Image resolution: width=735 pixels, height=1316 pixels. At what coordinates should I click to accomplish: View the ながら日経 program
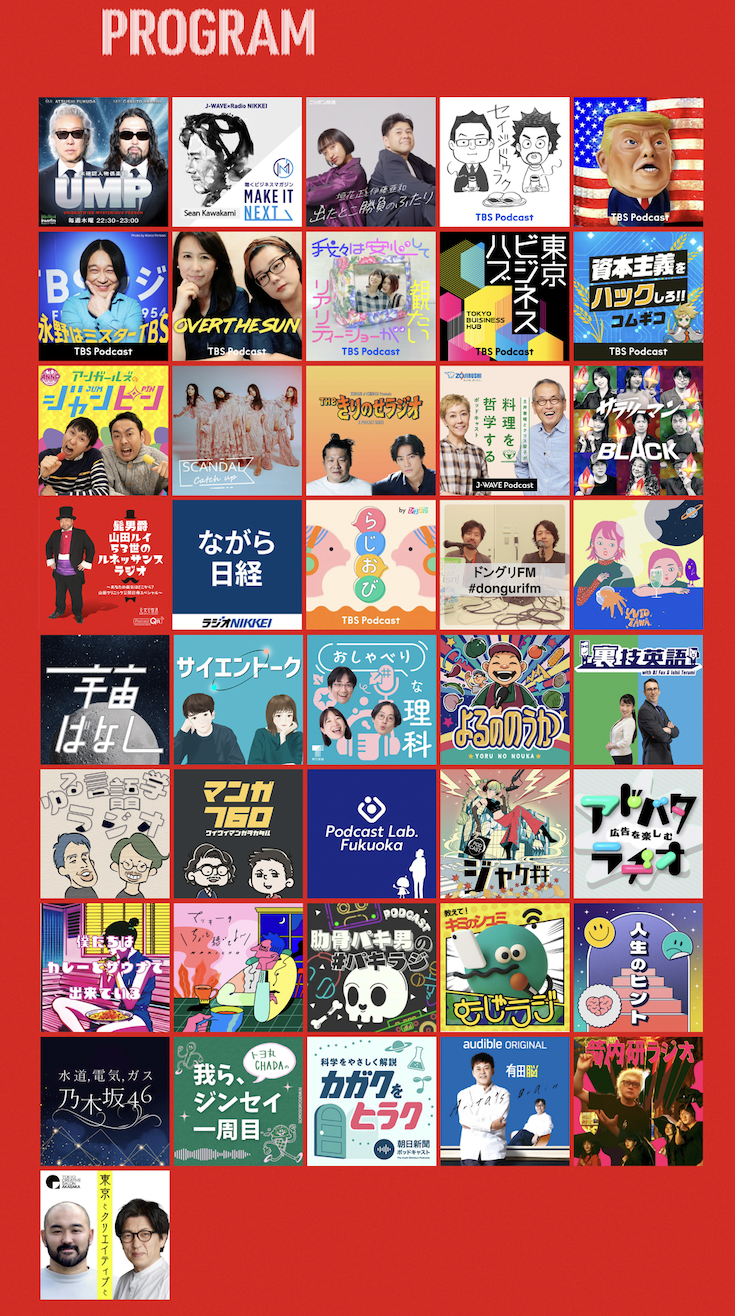coord(237,565)
